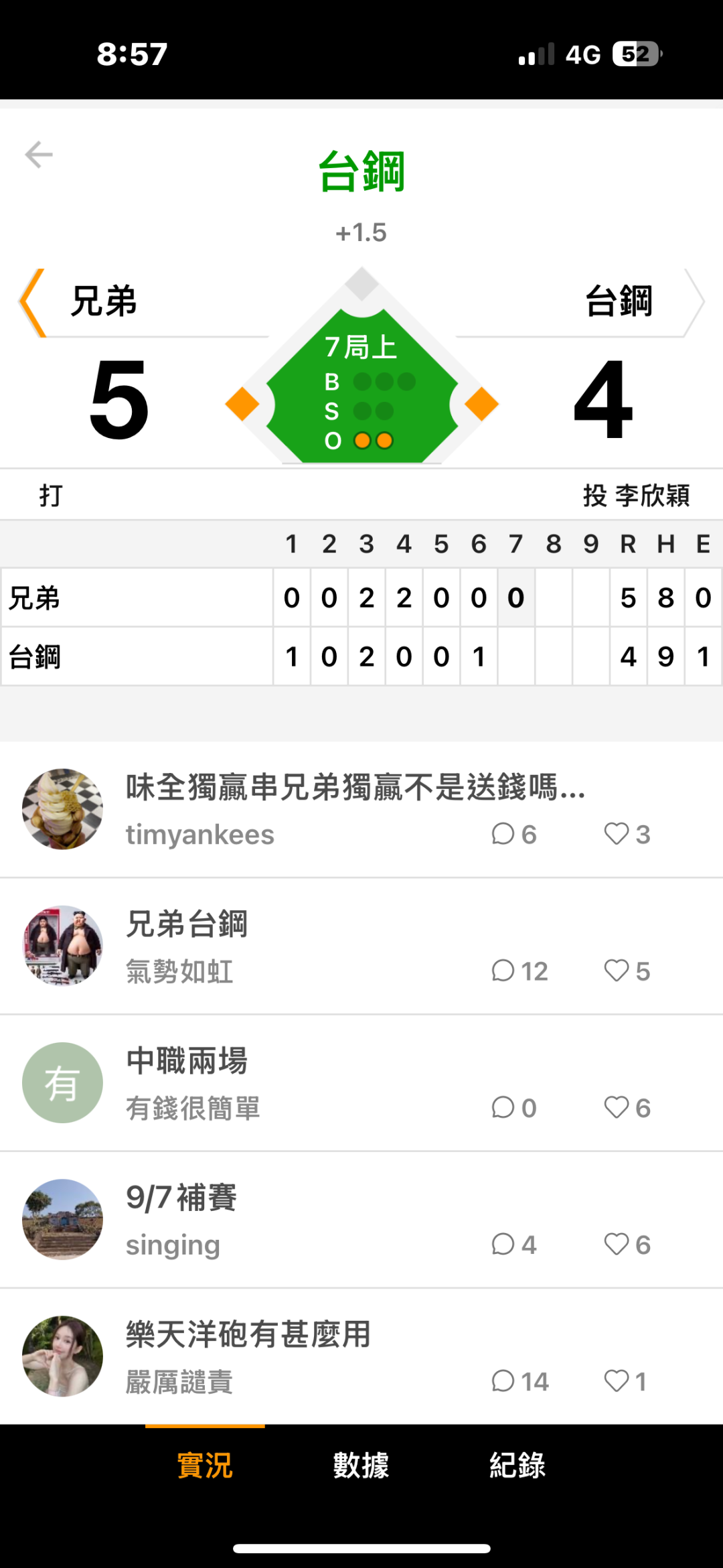Select the 實況 tab
This screenshot has height=1568, width=723.
click(205, 1465)
